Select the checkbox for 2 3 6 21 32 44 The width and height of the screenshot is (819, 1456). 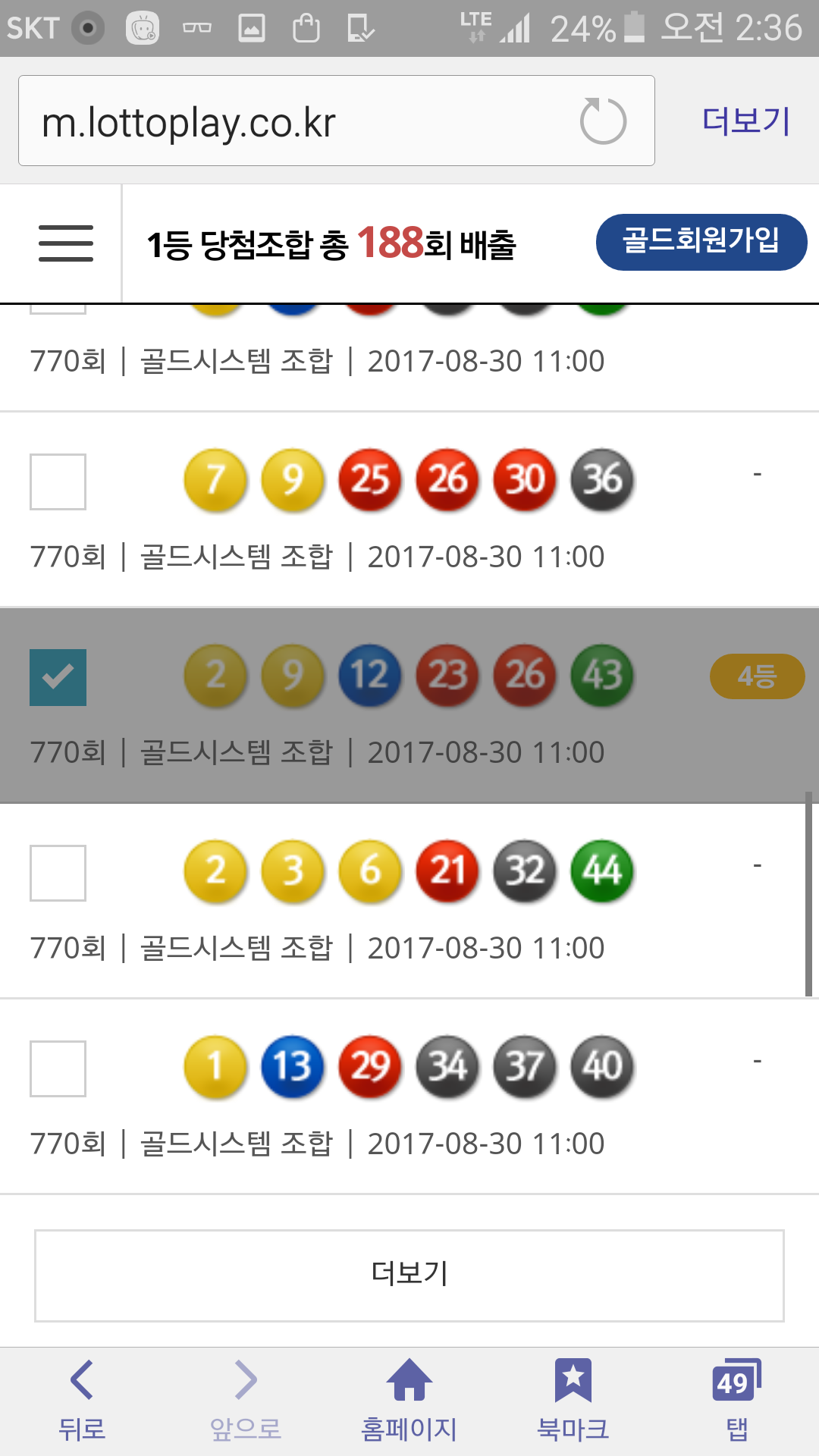click(58, 874)
